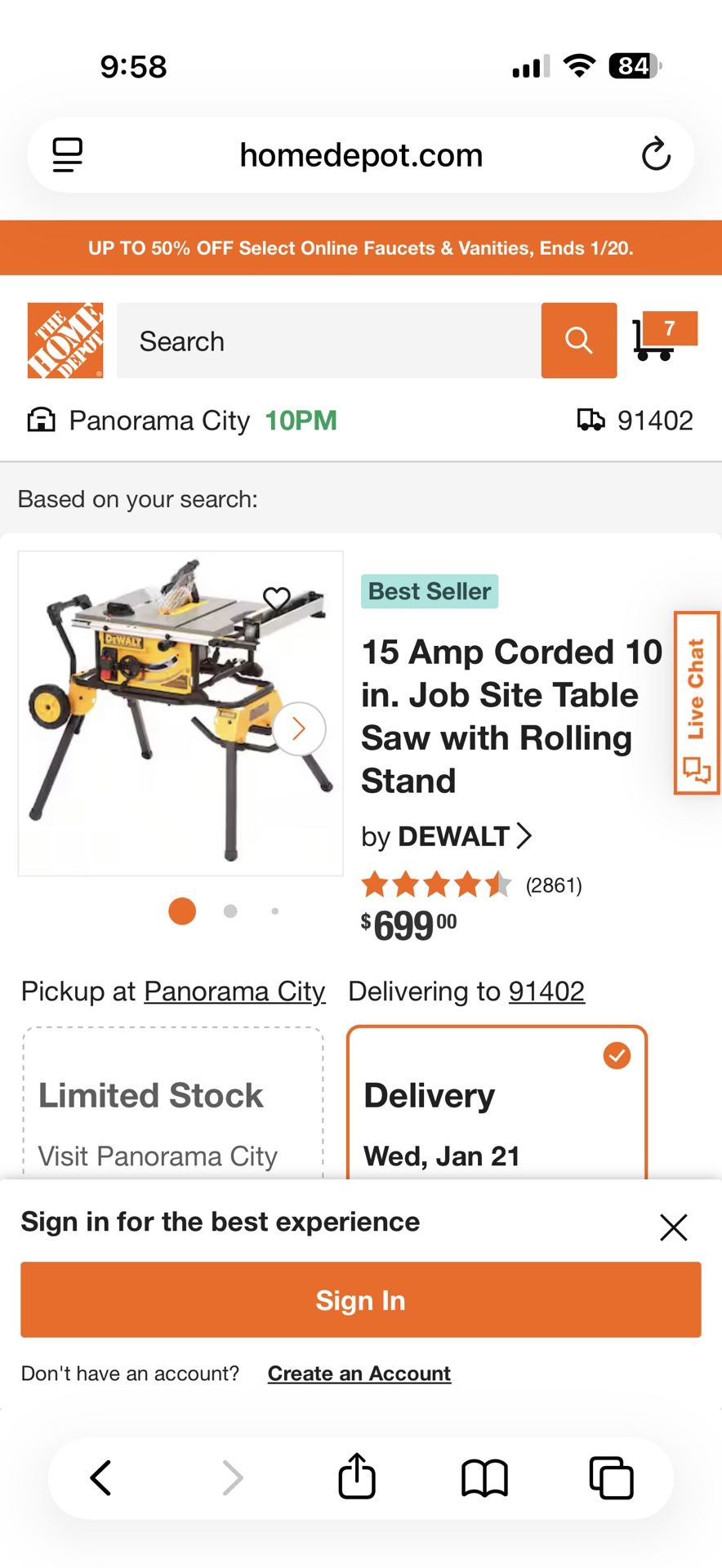
Task: Tap the orange Sign In button
Action: pyautogui.click(x=361, y=1299)
